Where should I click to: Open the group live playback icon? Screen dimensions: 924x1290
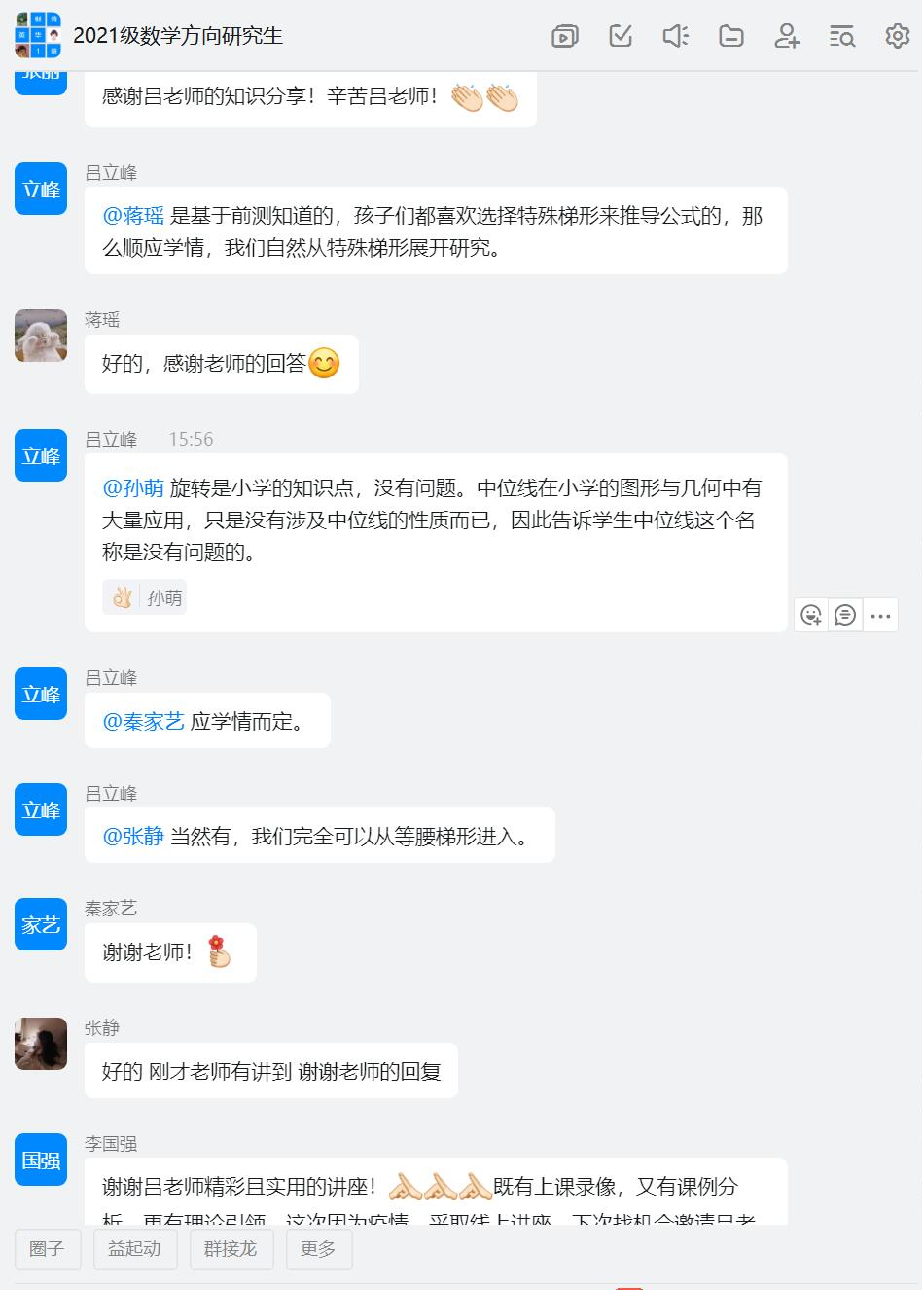pyautogui.click(x=564, y=36)
